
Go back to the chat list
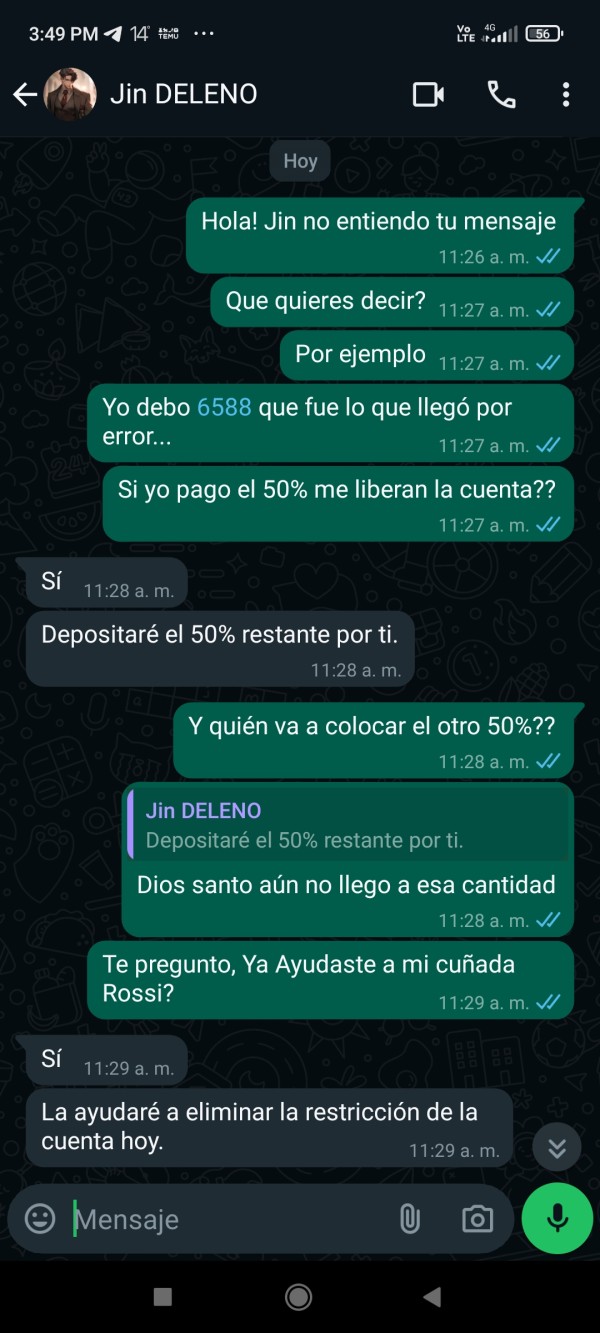(x=25, y=95)
